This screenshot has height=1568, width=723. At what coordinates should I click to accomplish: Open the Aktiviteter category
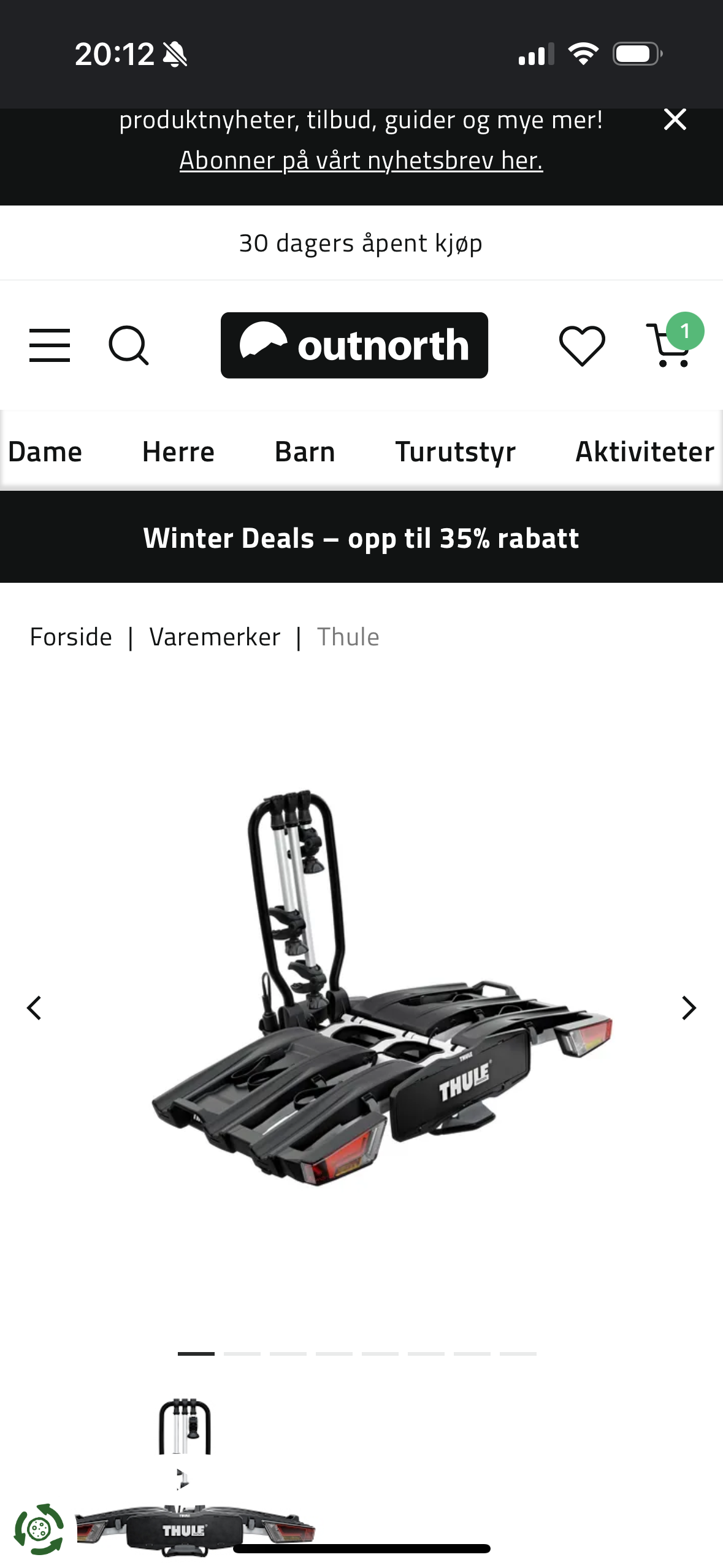(x=645, y=452)
